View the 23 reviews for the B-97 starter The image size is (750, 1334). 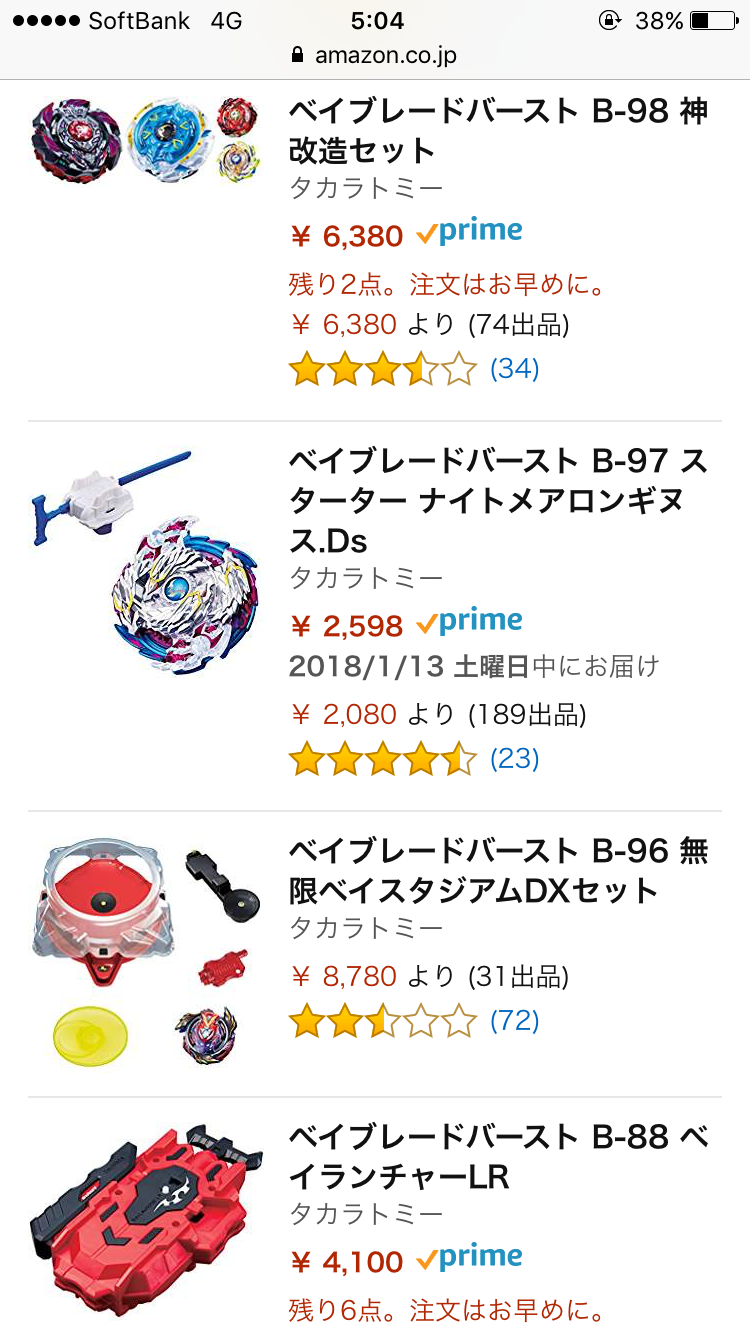(x=514, y=759)
